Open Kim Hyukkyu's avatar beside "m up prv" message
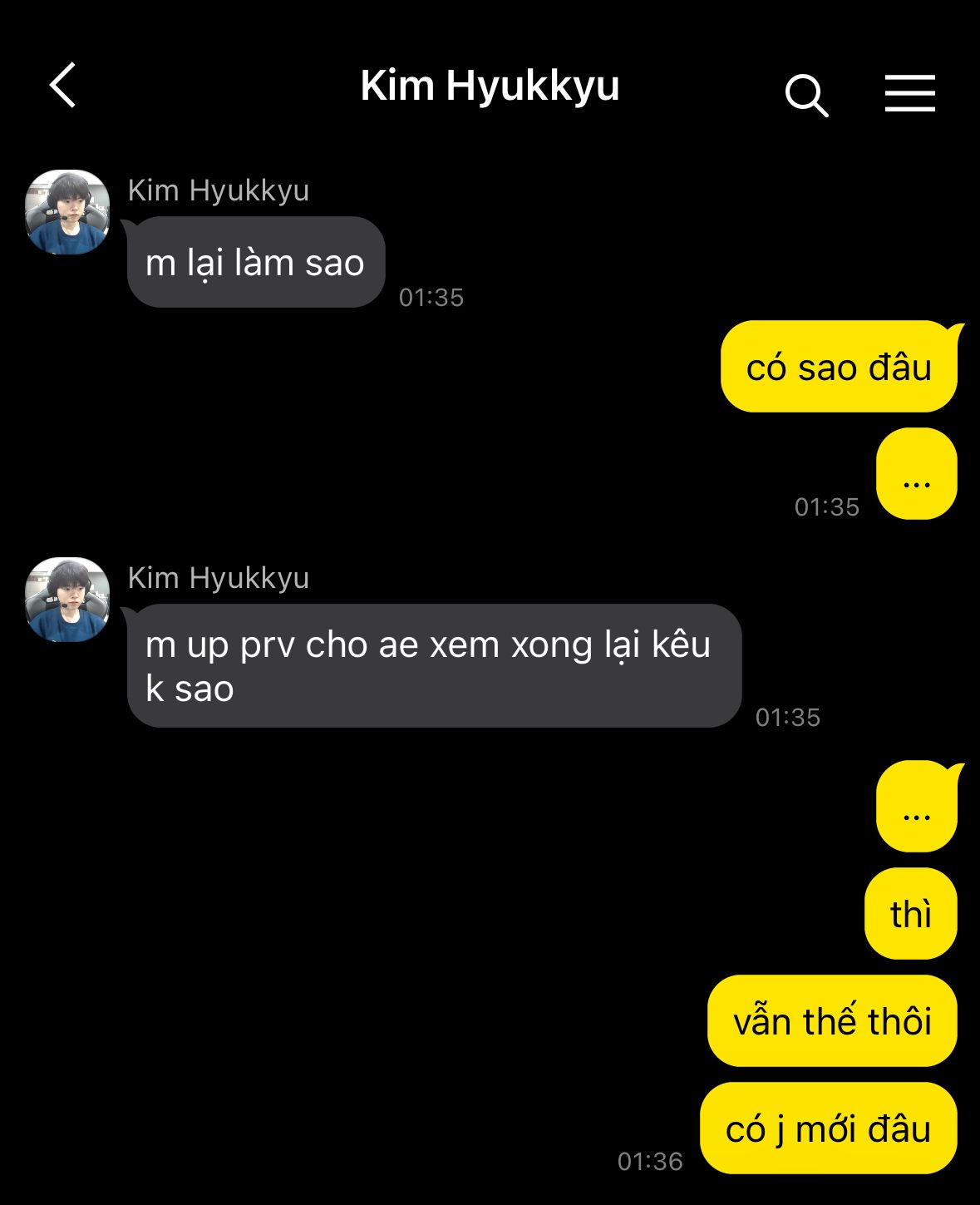 pyautogui.click(x=67, y=600)
